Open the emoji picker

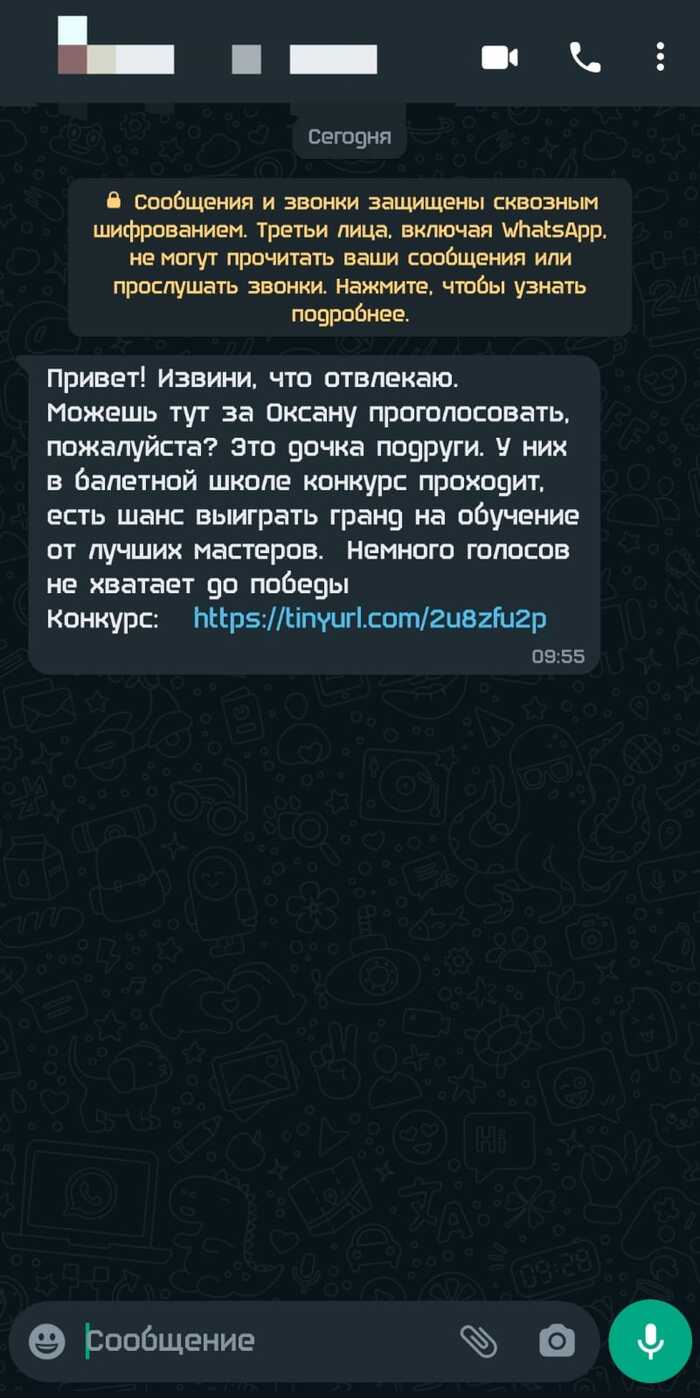pyautogui.click(x=46, y=1341)
